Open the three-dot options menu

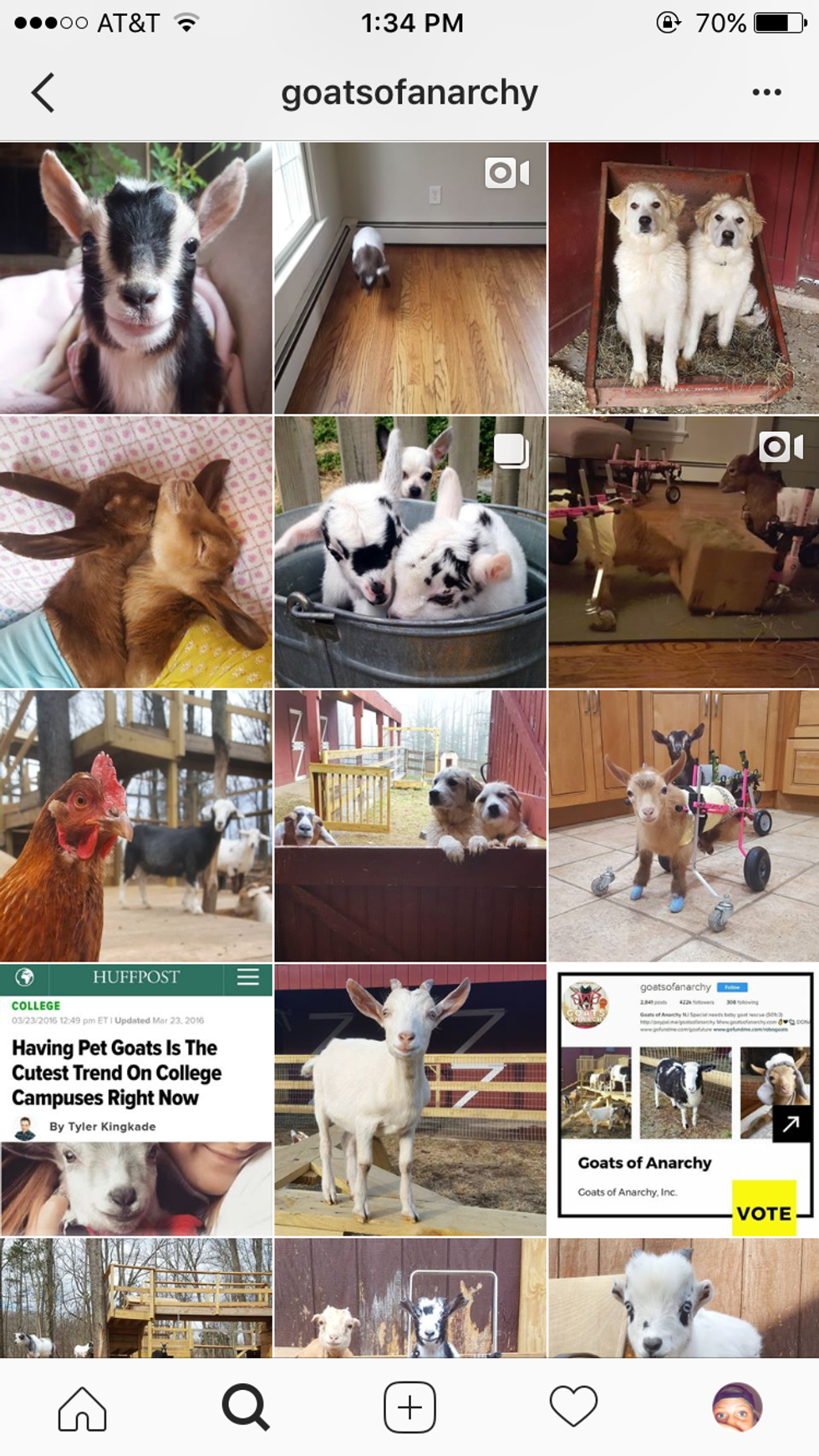766,93
